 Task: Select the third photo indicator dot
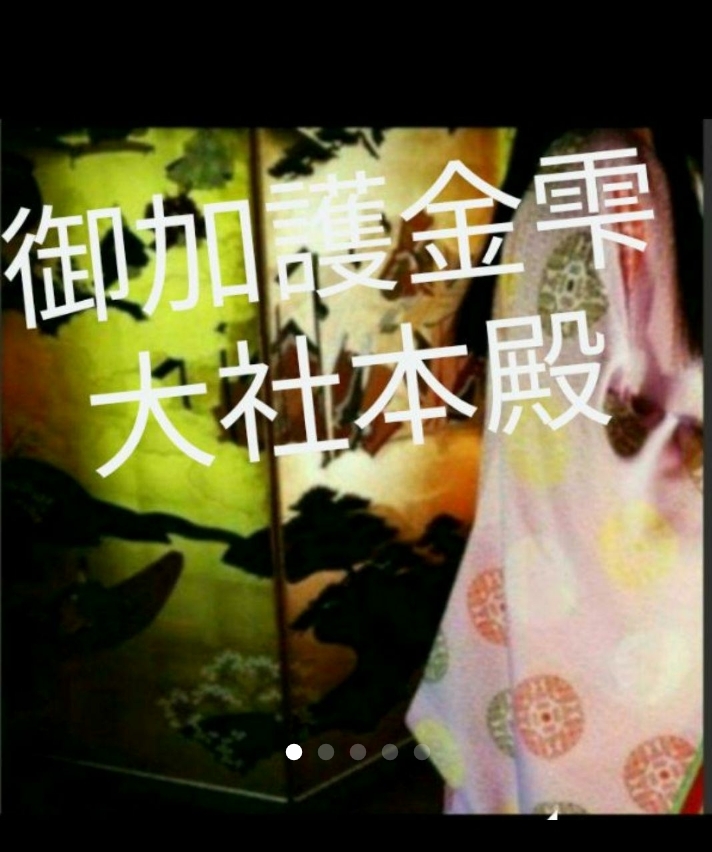358,752
